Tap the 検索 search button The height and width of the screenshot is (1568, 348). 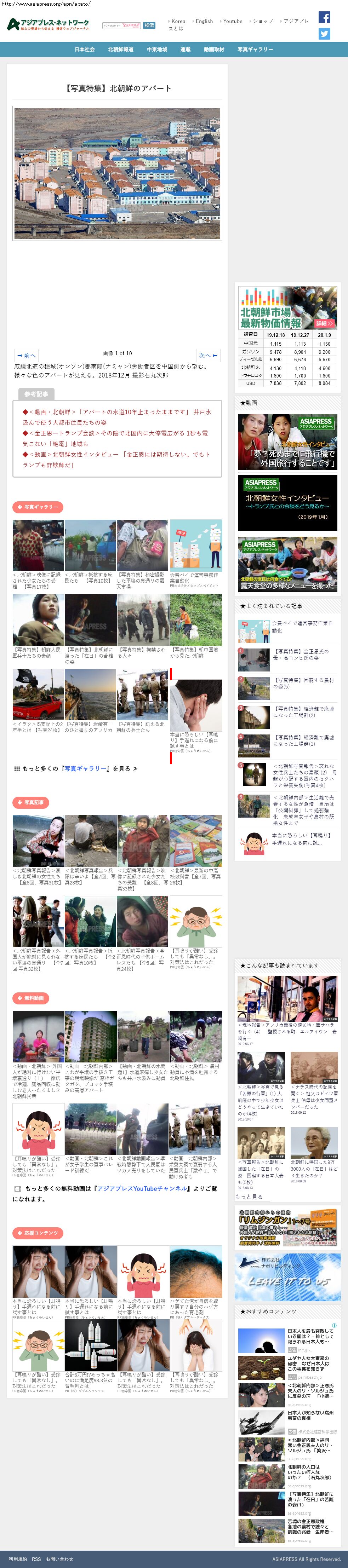(x=149, y=25)
